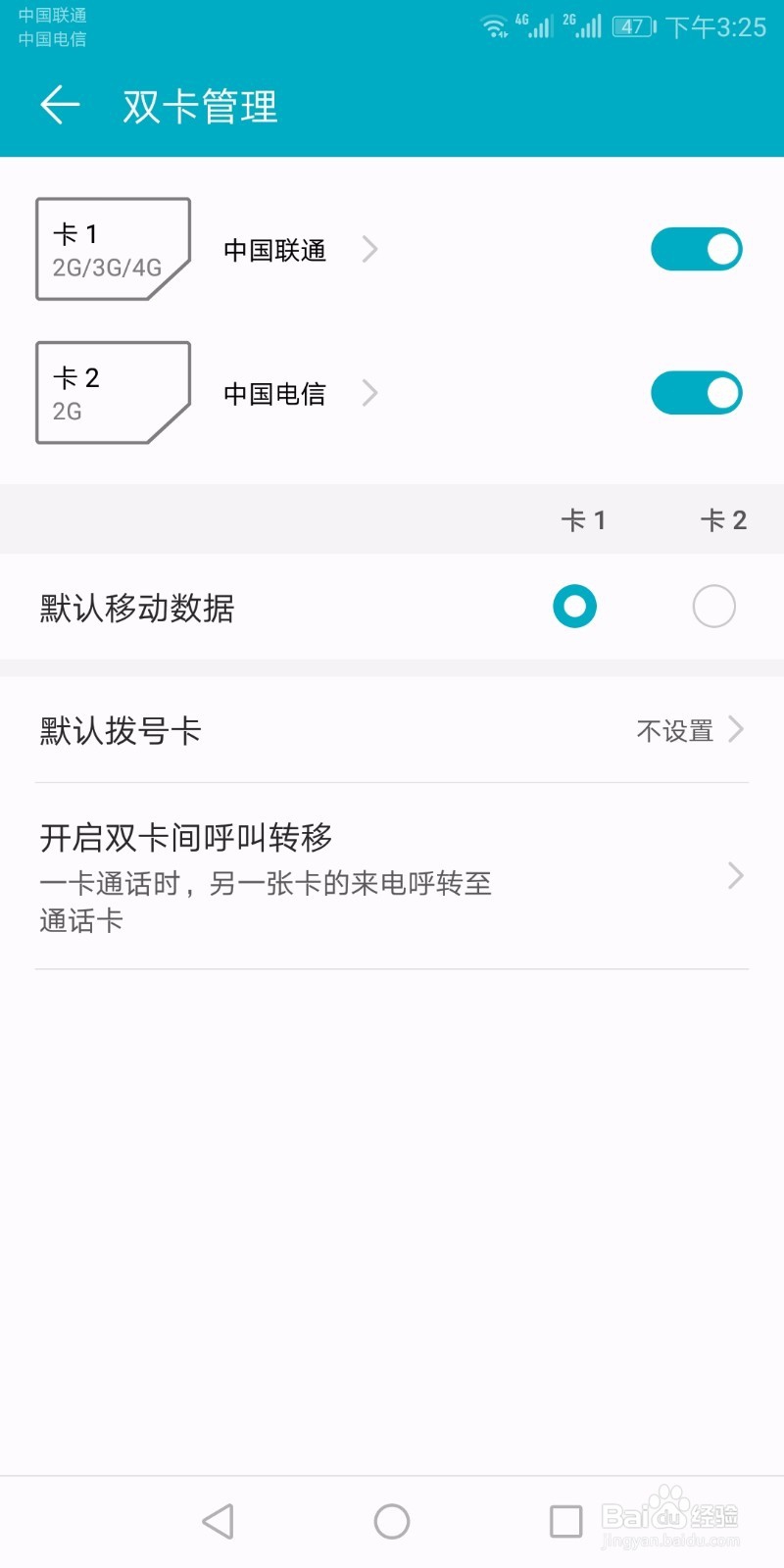Image resolution: width=784 pixels, height=1568 pixels.
Task: Expand the 中国联通 card settings chevron
Action: tap(369, 248)
